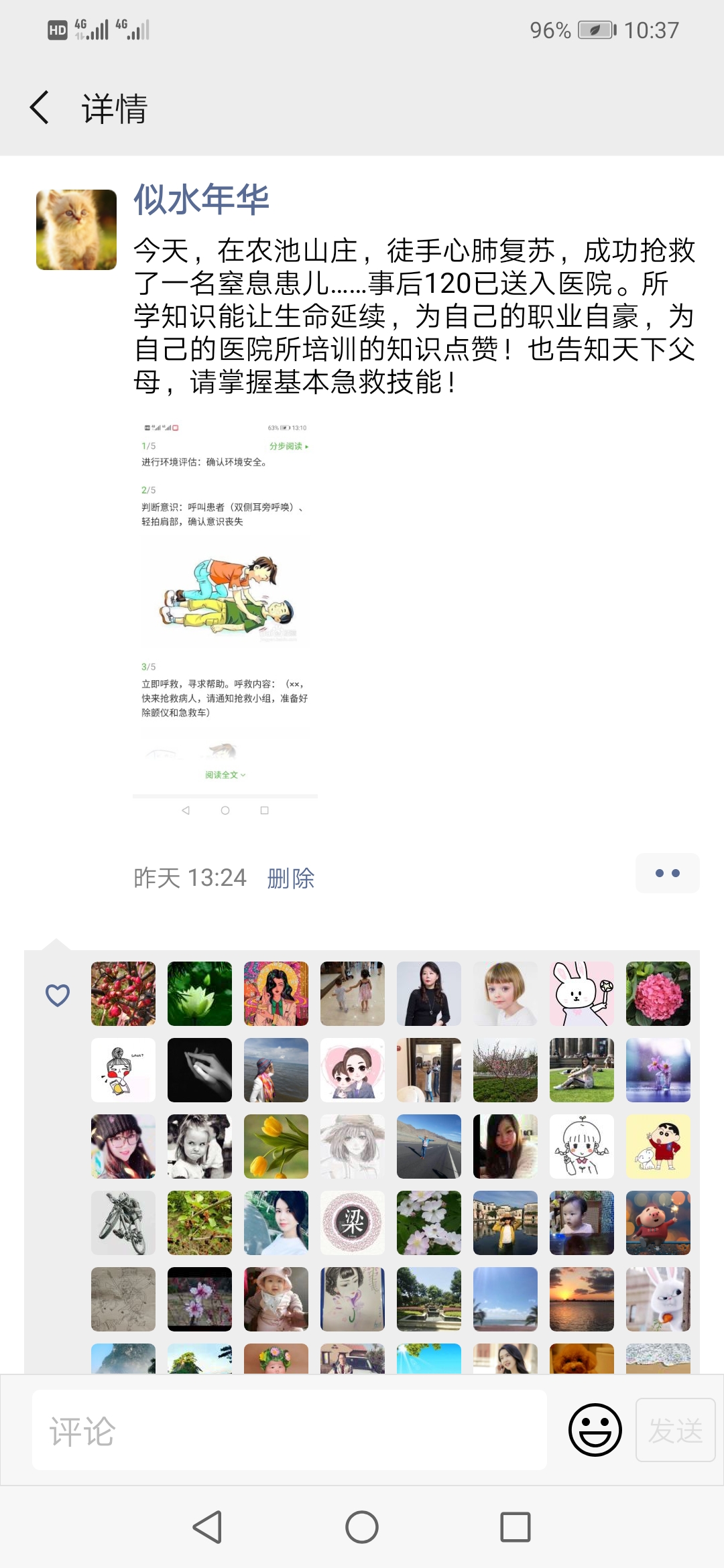Tap the system recent apps button
Image resolution: width=724 pixels, height=1568 pixels.
pyautogui.click(x=516, y=1528)
